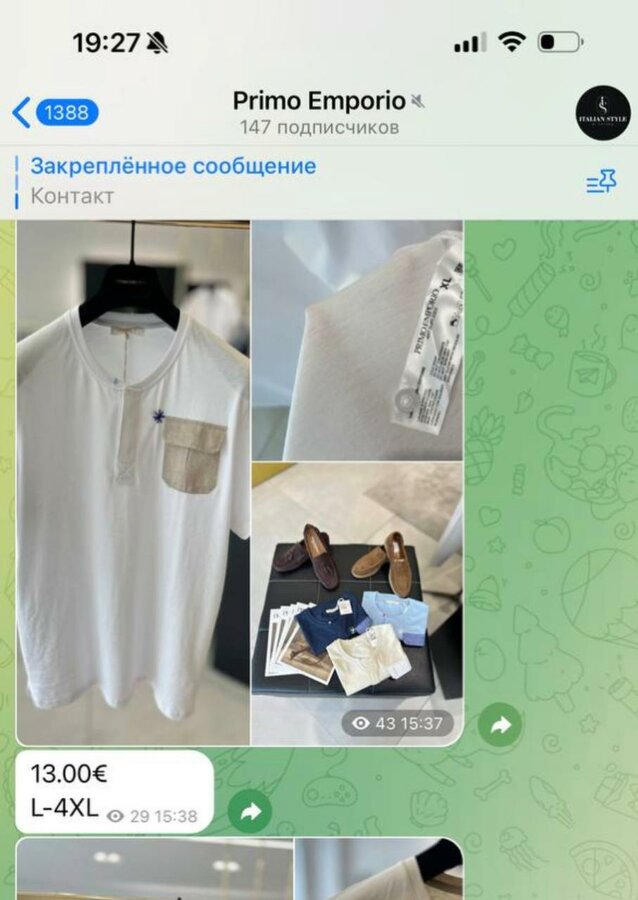638x900 pixels.
Task: Open the clothing label photo
Action: [x=357, y=340]
